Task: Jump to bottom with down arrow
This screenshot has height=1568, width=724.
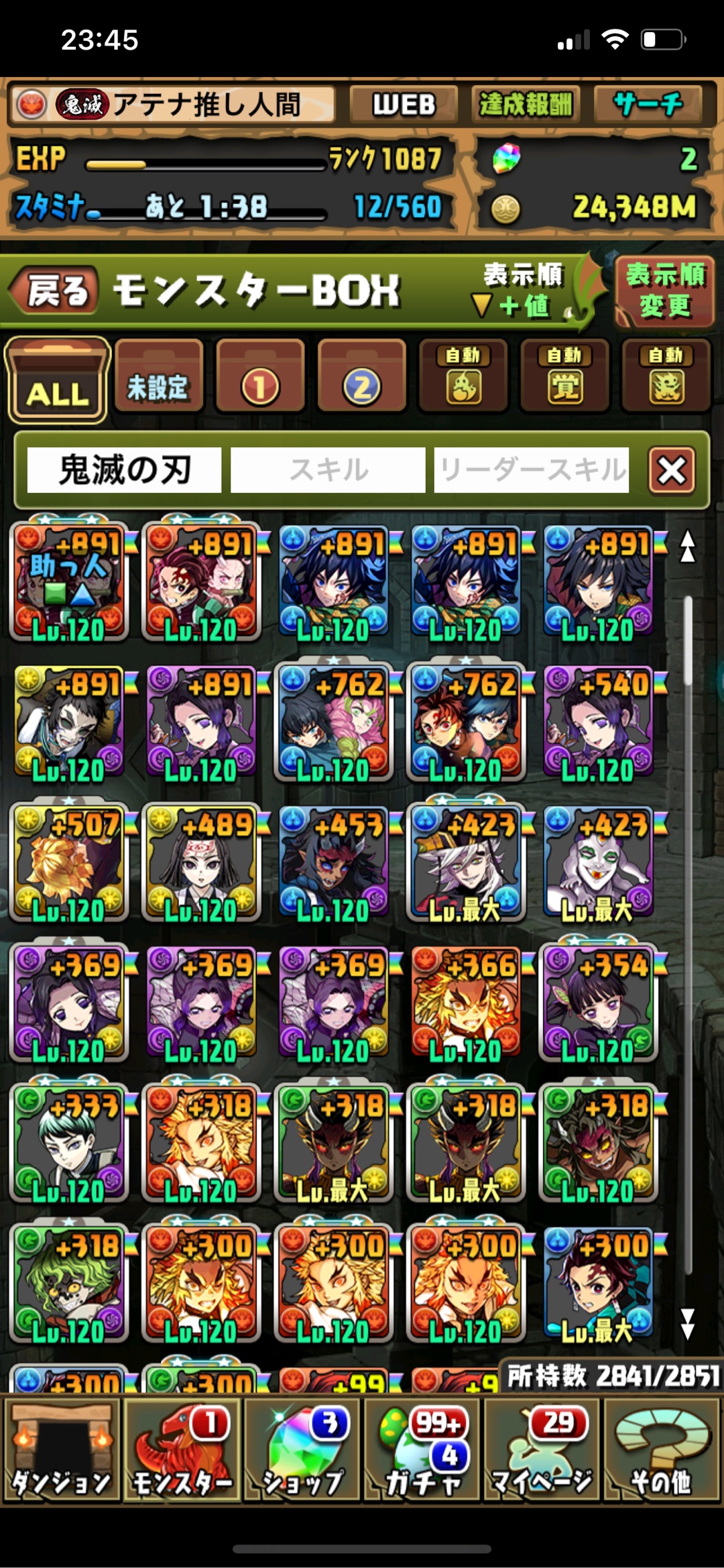Action: pyautogui.click(x=688, y=1324)
